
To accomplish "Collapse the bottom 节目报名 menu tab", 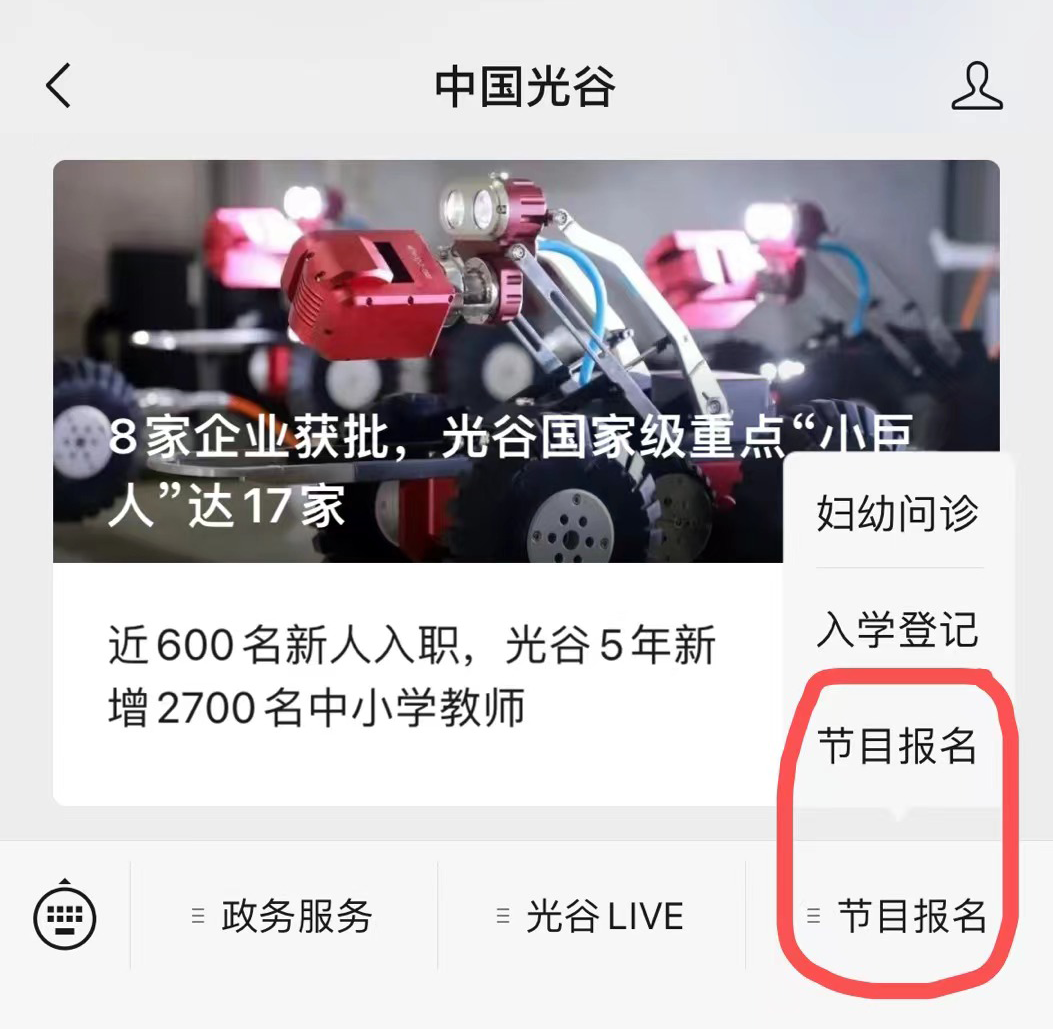I will (x=898, y=916).
